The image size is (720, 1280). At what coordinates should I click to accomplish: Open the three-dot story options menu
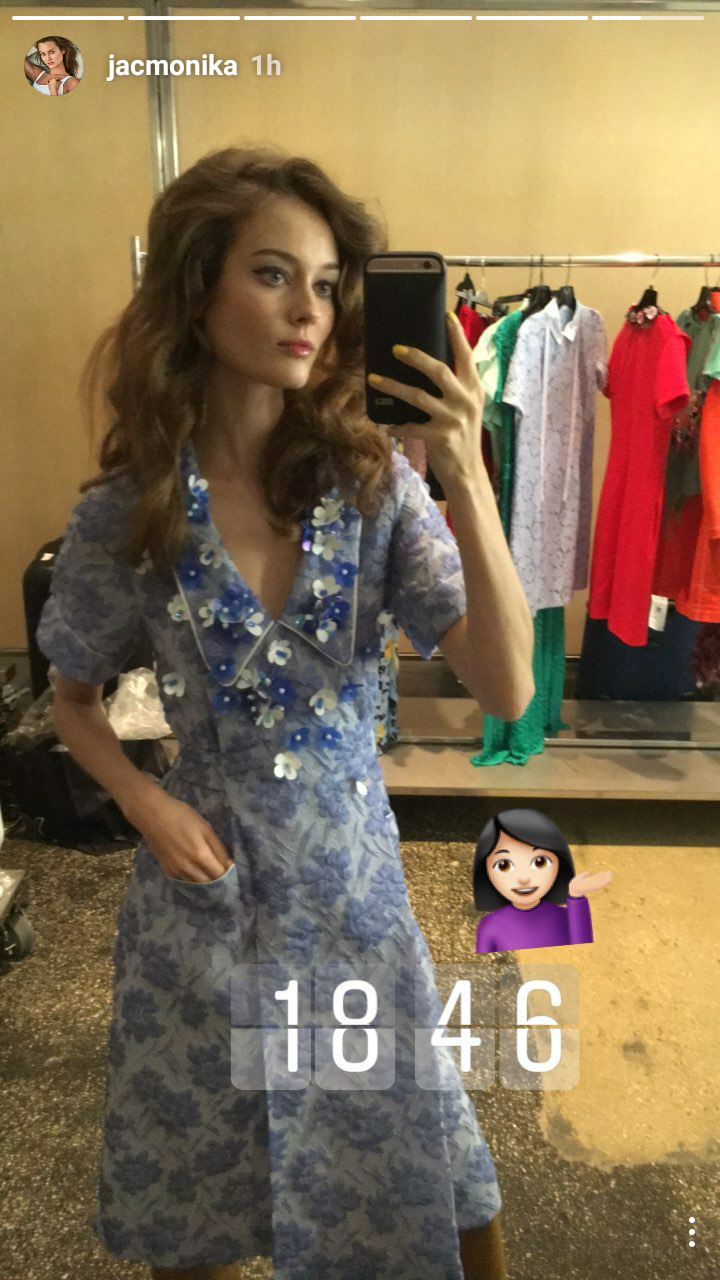click(691, 1232)
